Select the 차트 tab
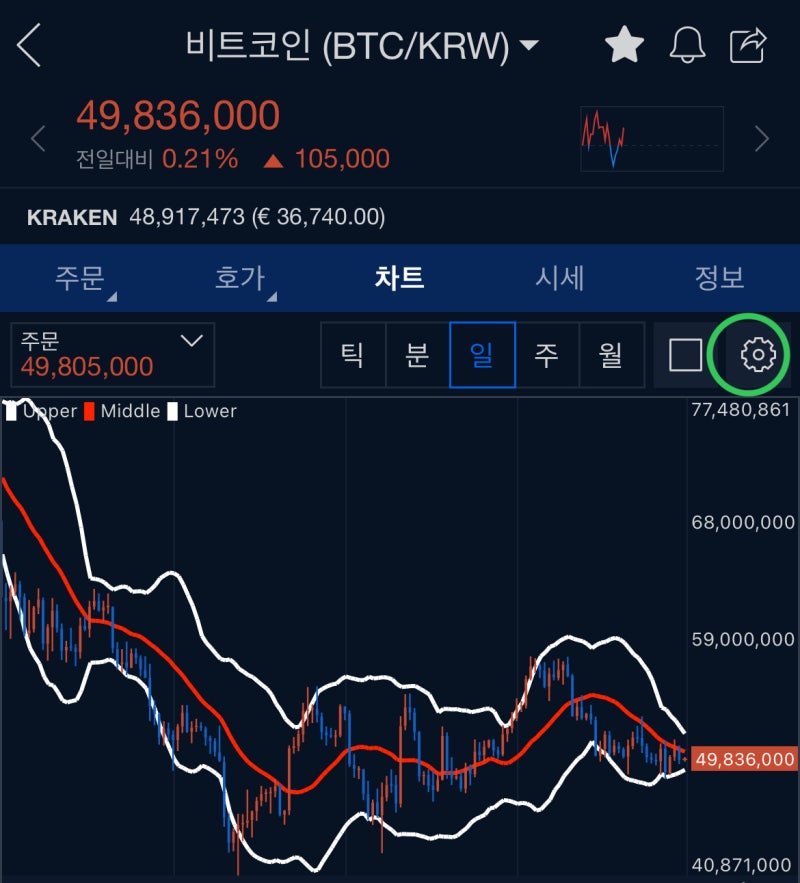 (x=399, y=278)
